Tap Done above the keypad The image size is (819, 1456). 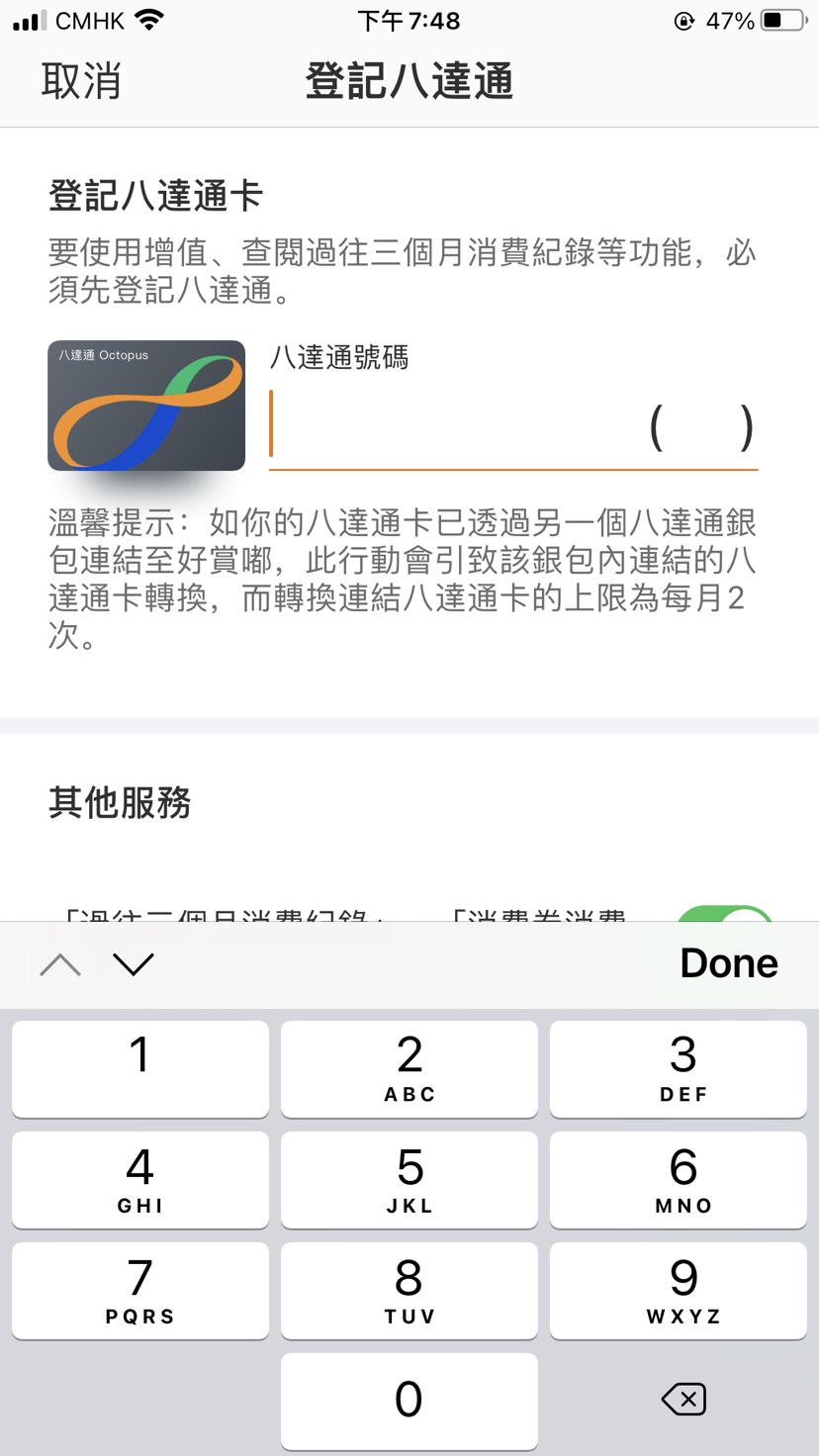(x=728, y=963)
